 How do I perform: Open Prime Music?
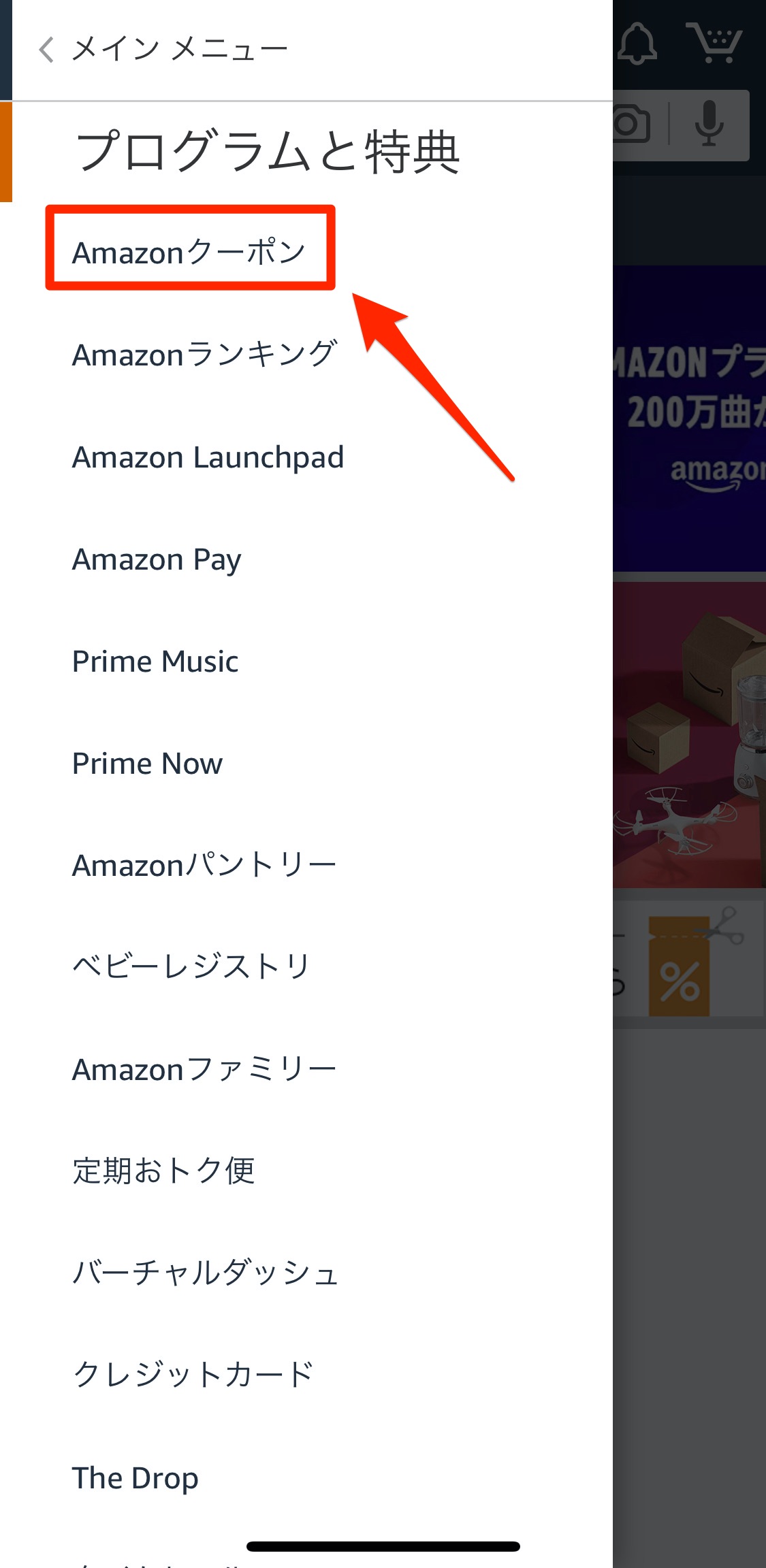click(x=155, y=661)
